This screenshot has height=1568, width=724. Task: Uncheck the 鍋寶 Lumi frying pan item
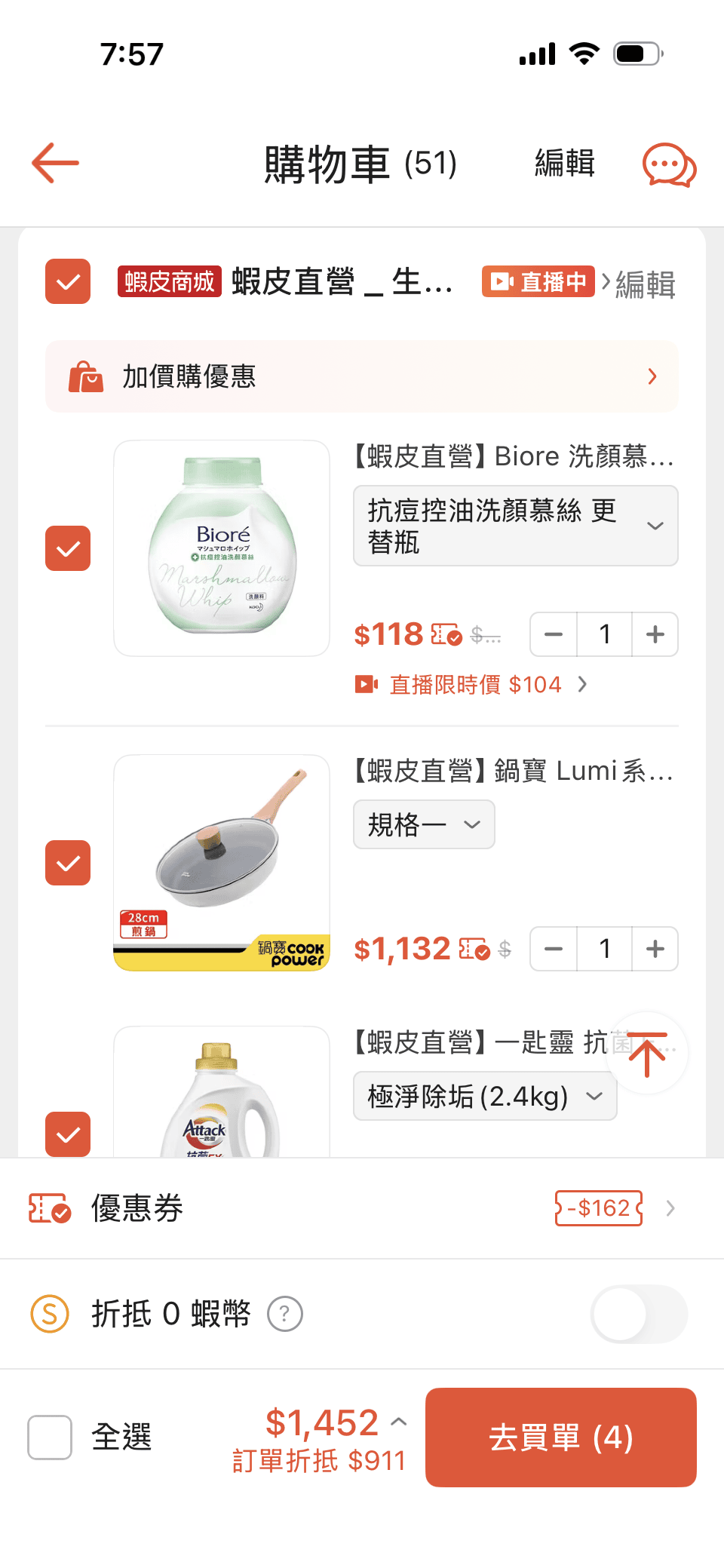(x=68, y=862)
